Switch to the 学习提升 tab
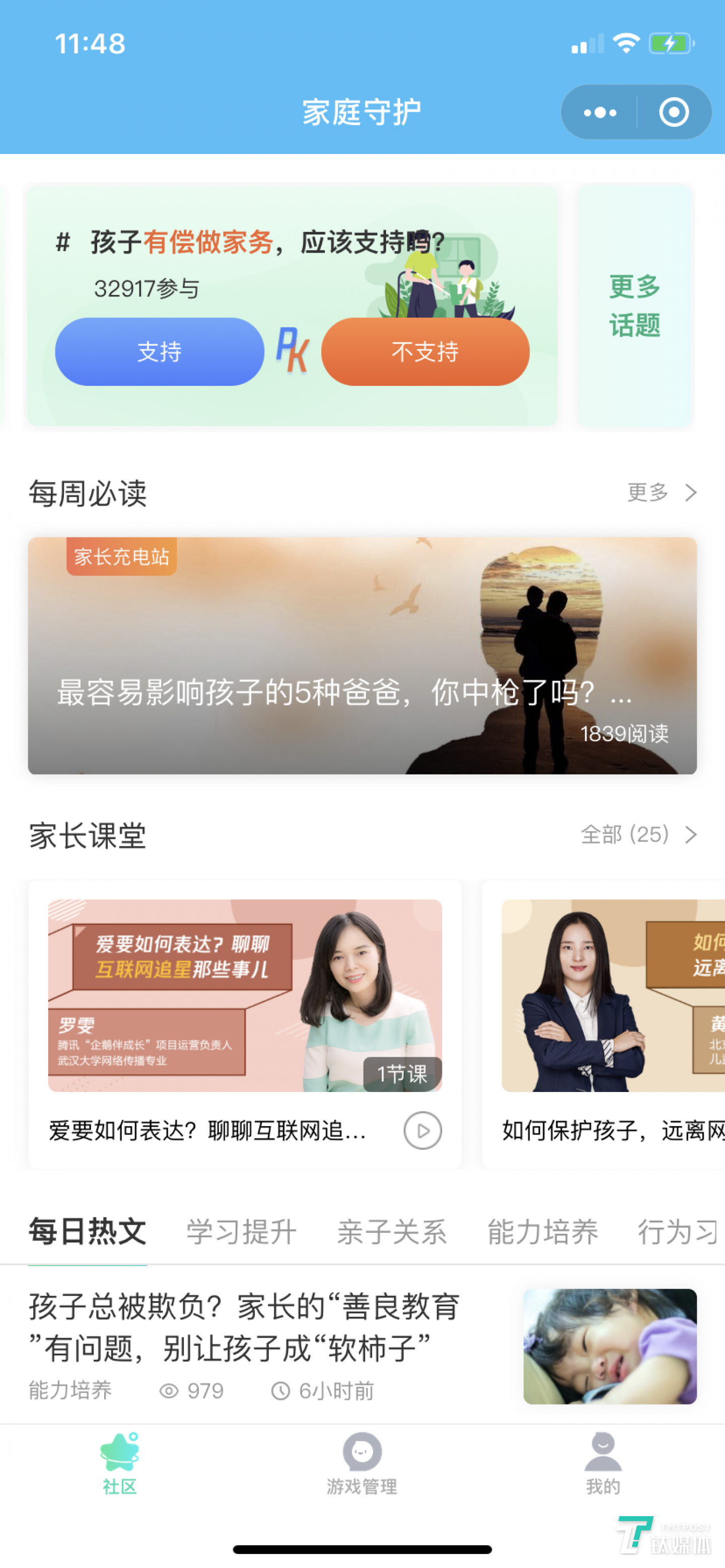The image size is (725, 1568). point(241,1232)
